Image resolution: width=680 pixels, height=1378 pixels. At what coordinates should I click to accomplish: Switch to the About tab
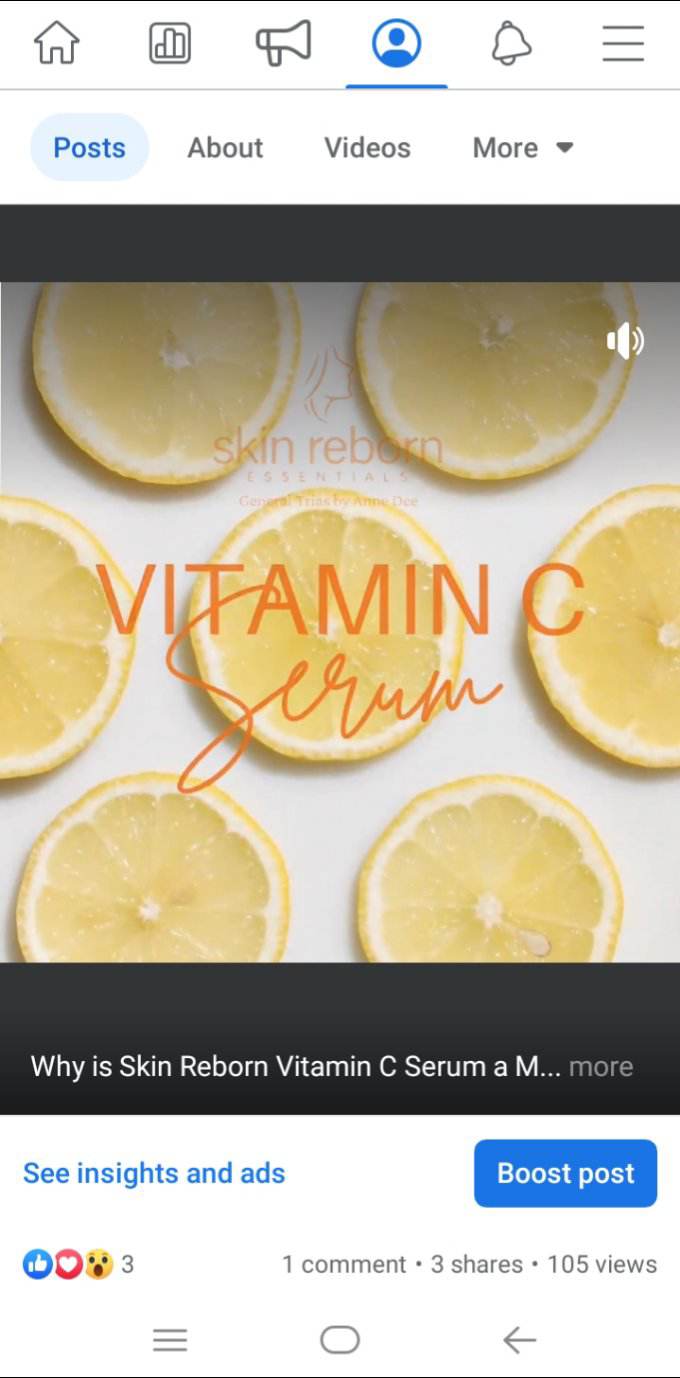click(x=225, y=148)
